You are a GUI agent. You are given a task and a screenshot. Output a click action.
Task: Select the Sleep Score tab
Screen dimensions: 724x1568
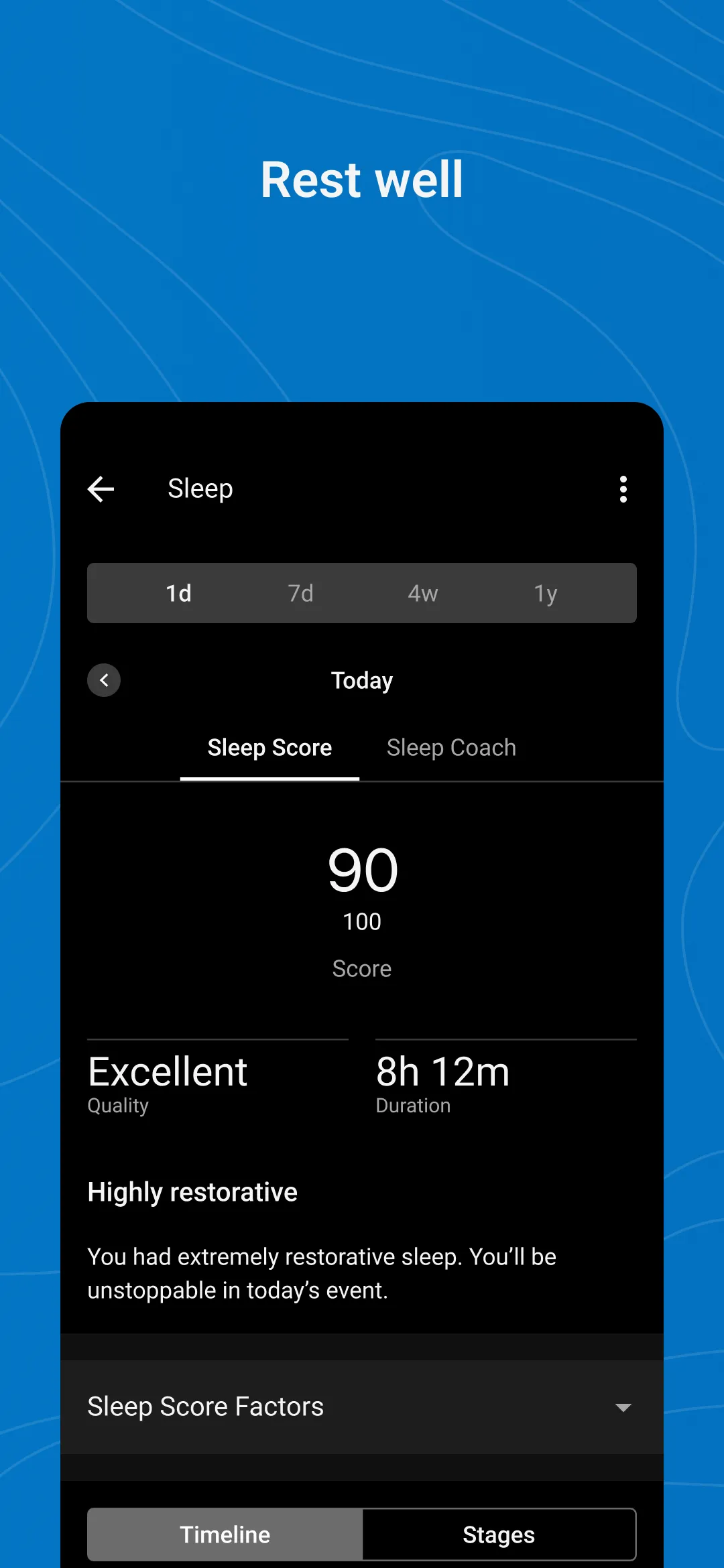[269, 747]
